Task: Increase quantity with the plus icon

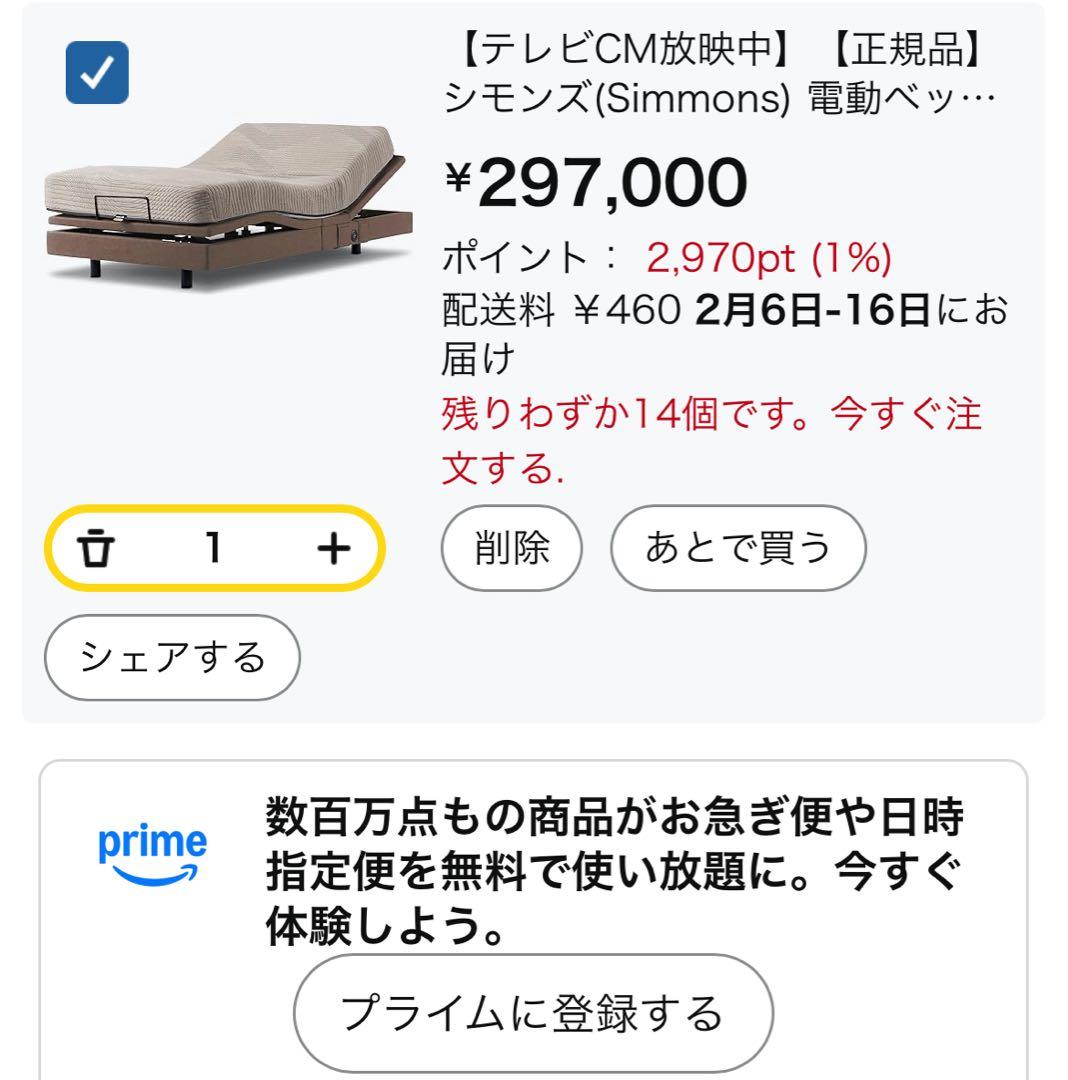Action: click(334, 548)
